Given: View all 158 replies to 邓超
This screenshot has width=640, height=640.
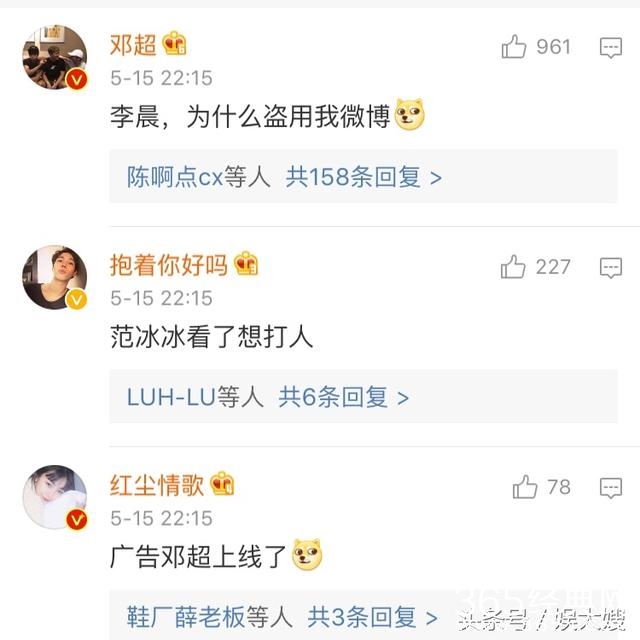Looking at the screenshot, I should coord(364,178).
